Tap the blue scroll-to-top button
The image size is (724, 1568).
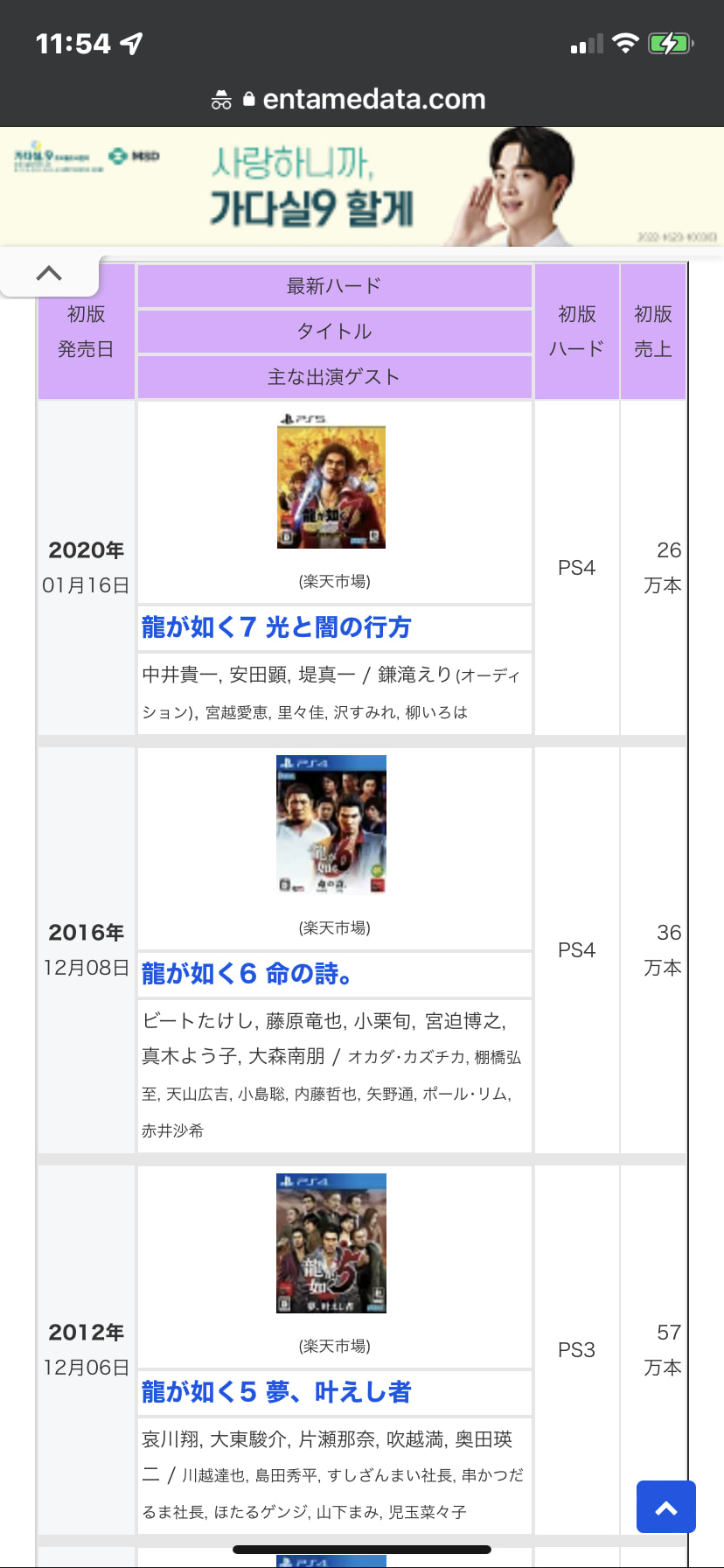click(666, 1507)
